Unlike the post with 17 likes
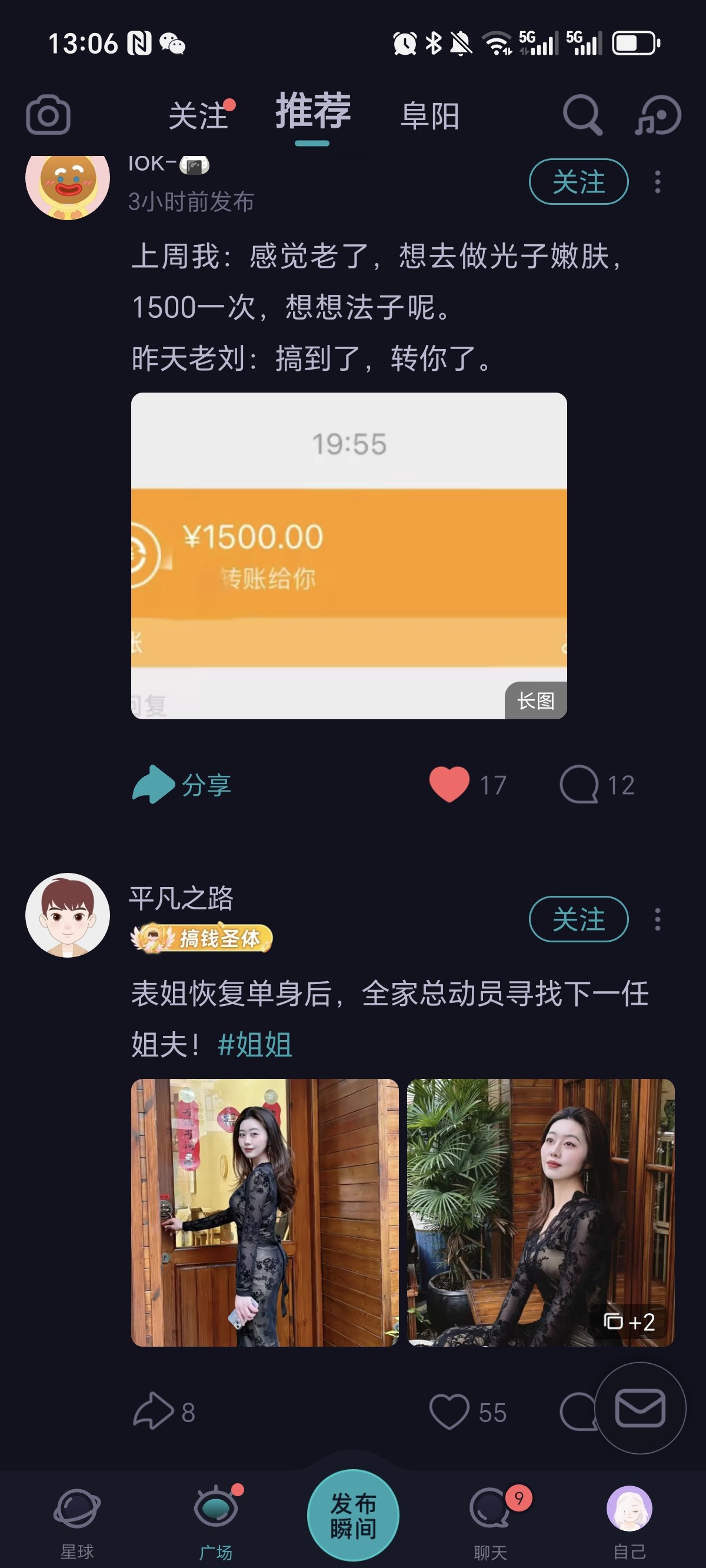The image size is (706, 1568). point(449,784)
